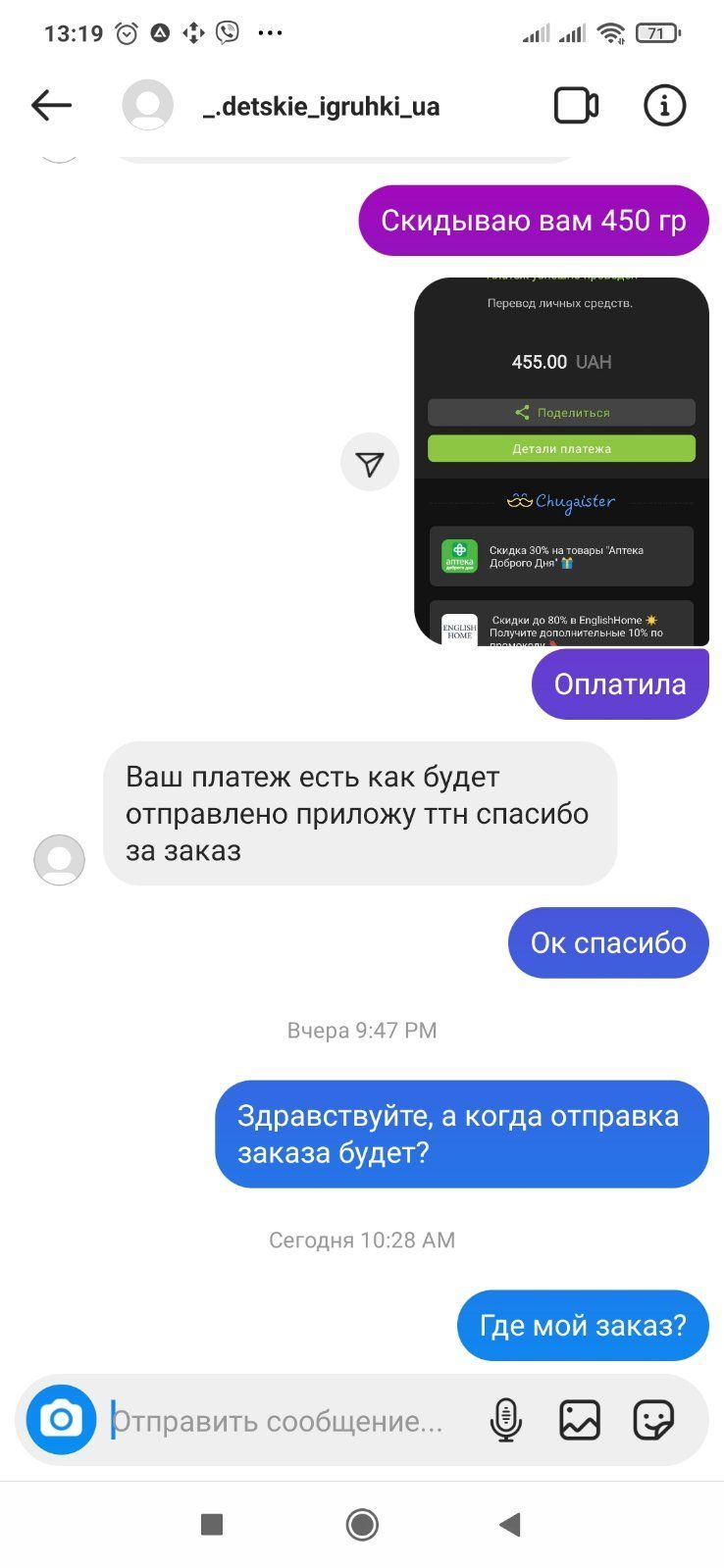Open the camera from message bar
Image resolution: width=724 pixels, height=1568 pixels.
click(61, 1419)
